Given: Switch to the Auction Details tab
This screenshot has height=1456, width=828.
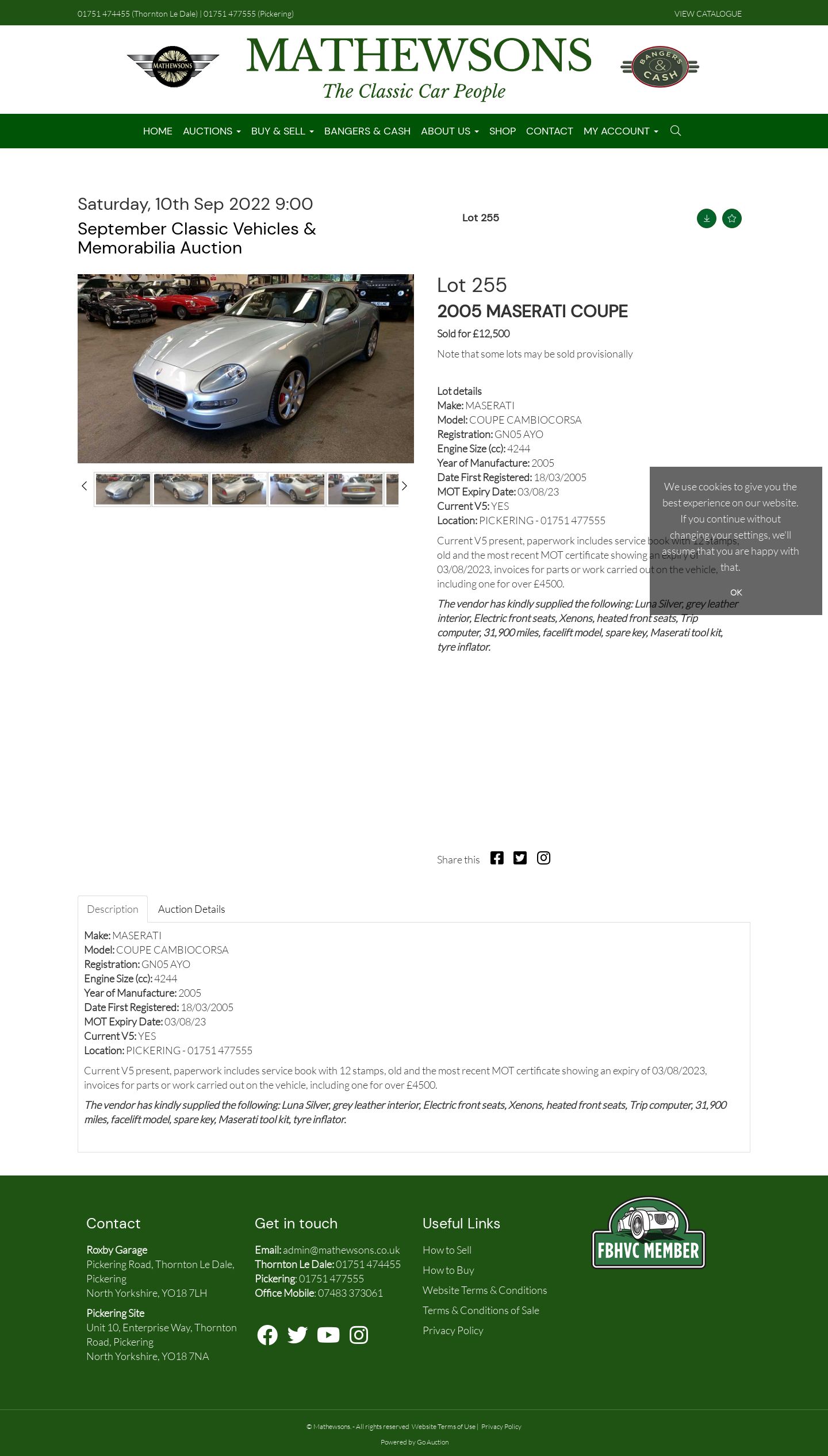Looking at the screenshot, I should tap(191, 909).
